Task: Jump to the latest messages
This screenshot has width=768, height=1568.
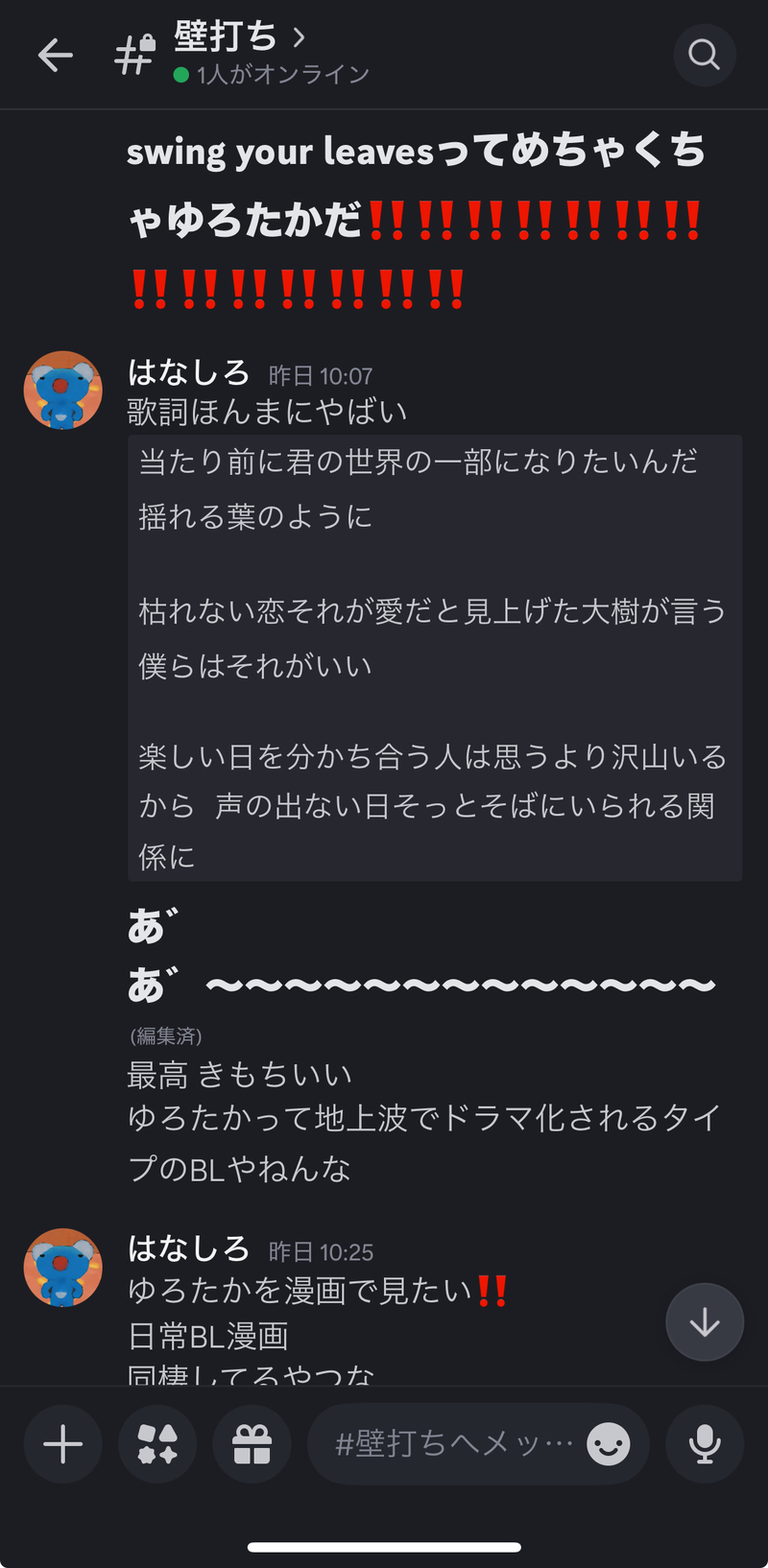Action: tap(704, 1322)
